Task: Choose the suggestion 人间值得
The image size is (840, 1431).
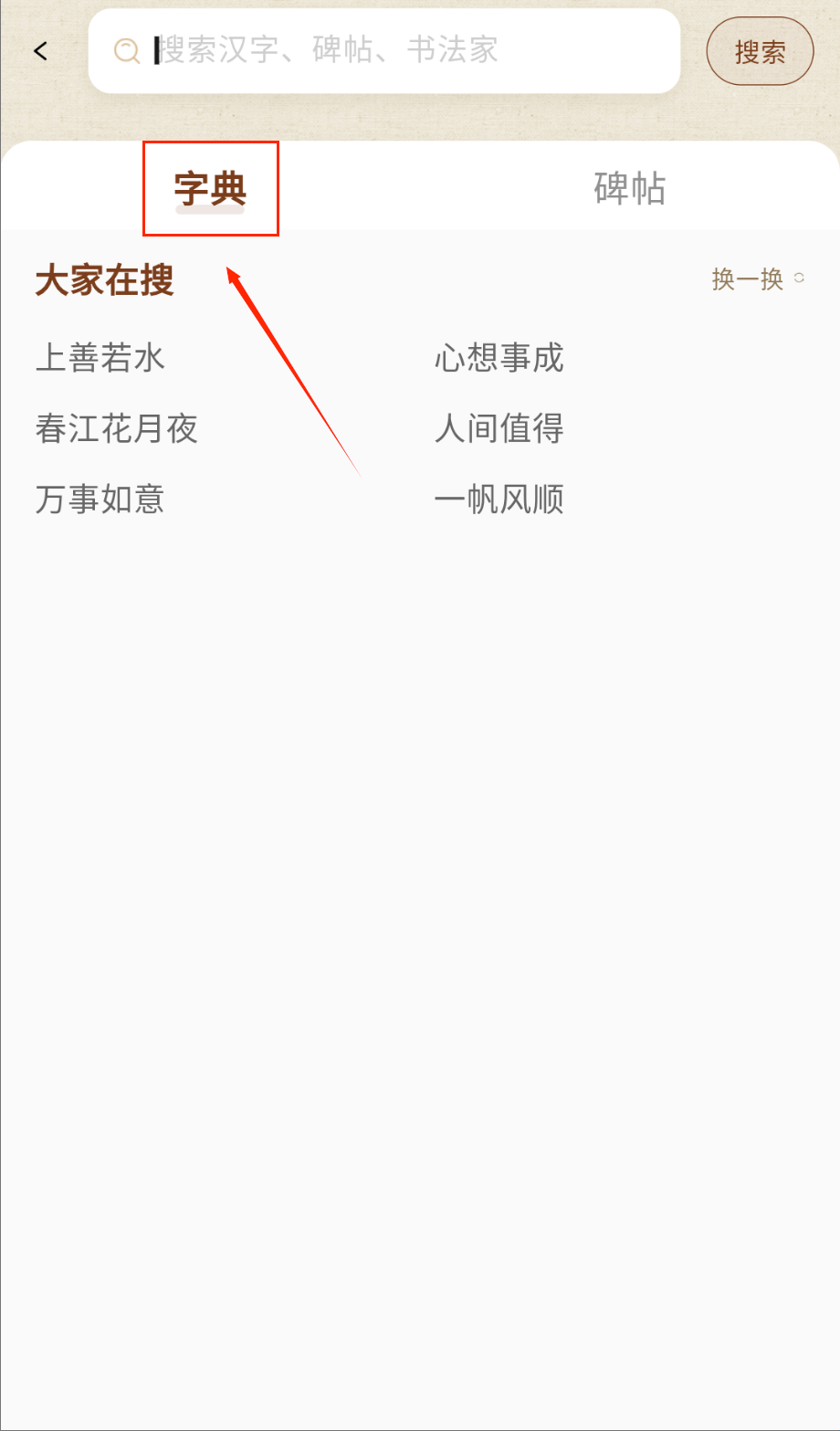Action: tap(499, 428)
